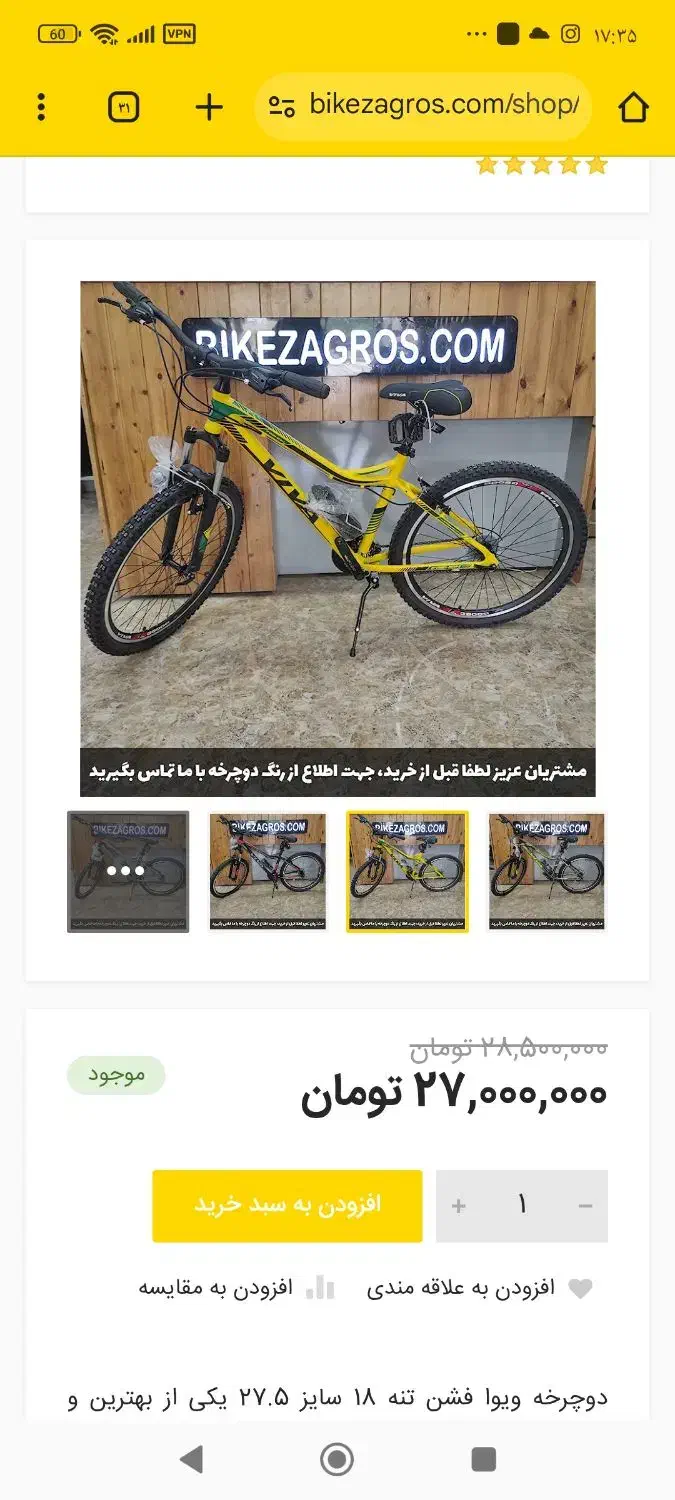Viewport: 675px width, 1500px height.
Task: Add to cart with افزودن به سبد خرید
Action: click(287, 1205)
